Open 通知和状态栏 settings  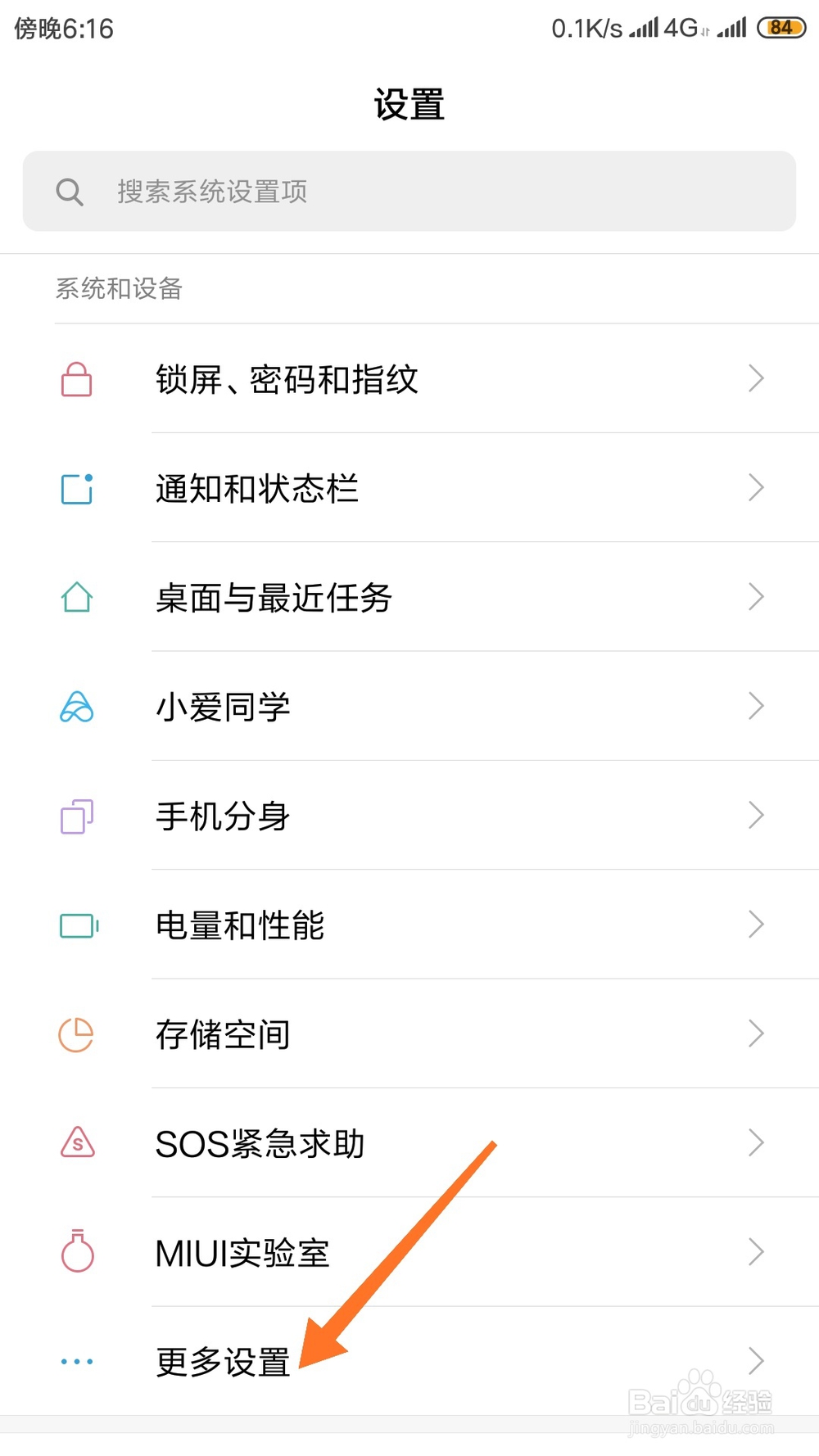[x=409, y=488]
